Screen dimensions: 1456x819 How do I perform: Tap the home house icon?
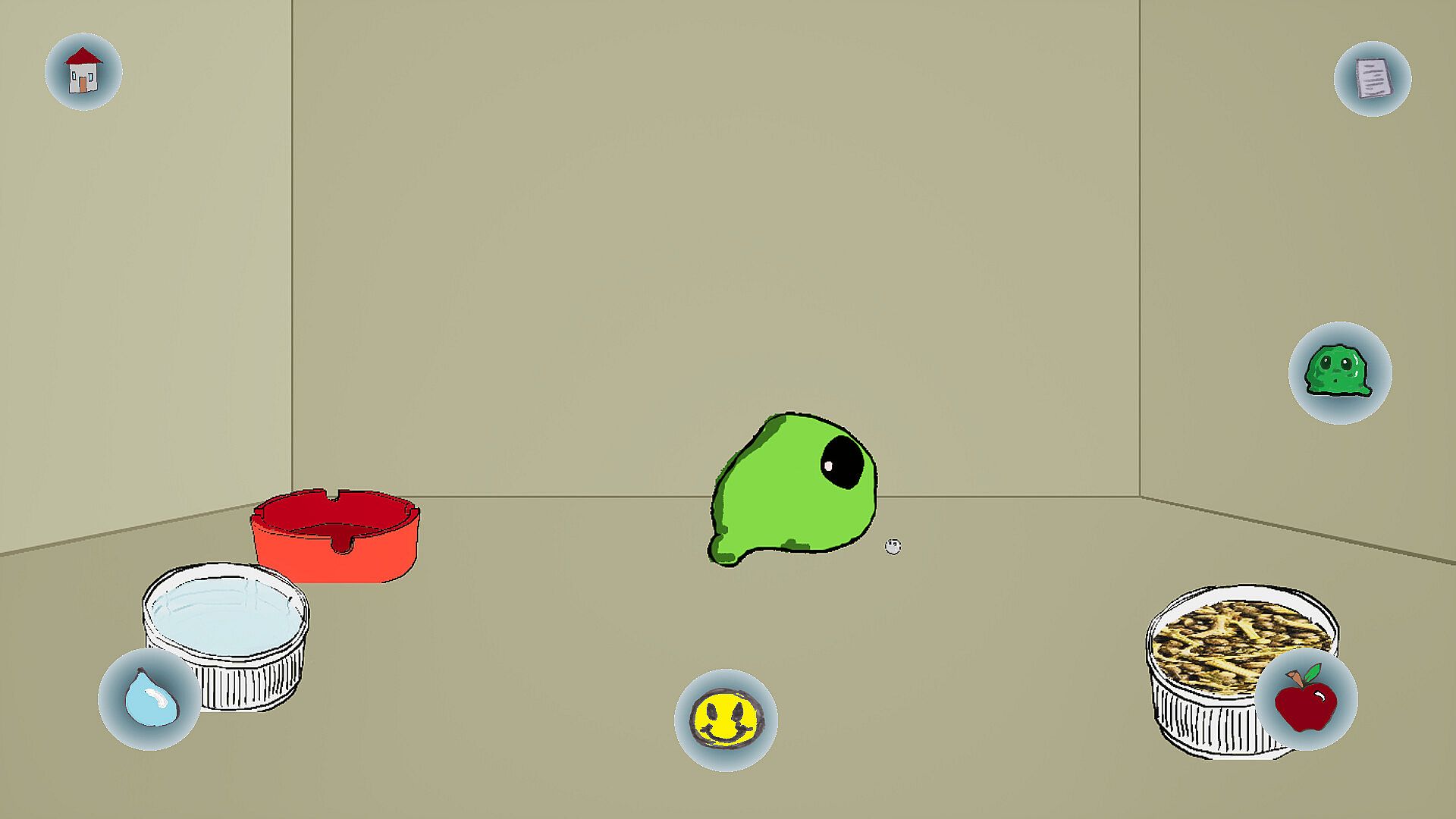(x=83, y=71)
